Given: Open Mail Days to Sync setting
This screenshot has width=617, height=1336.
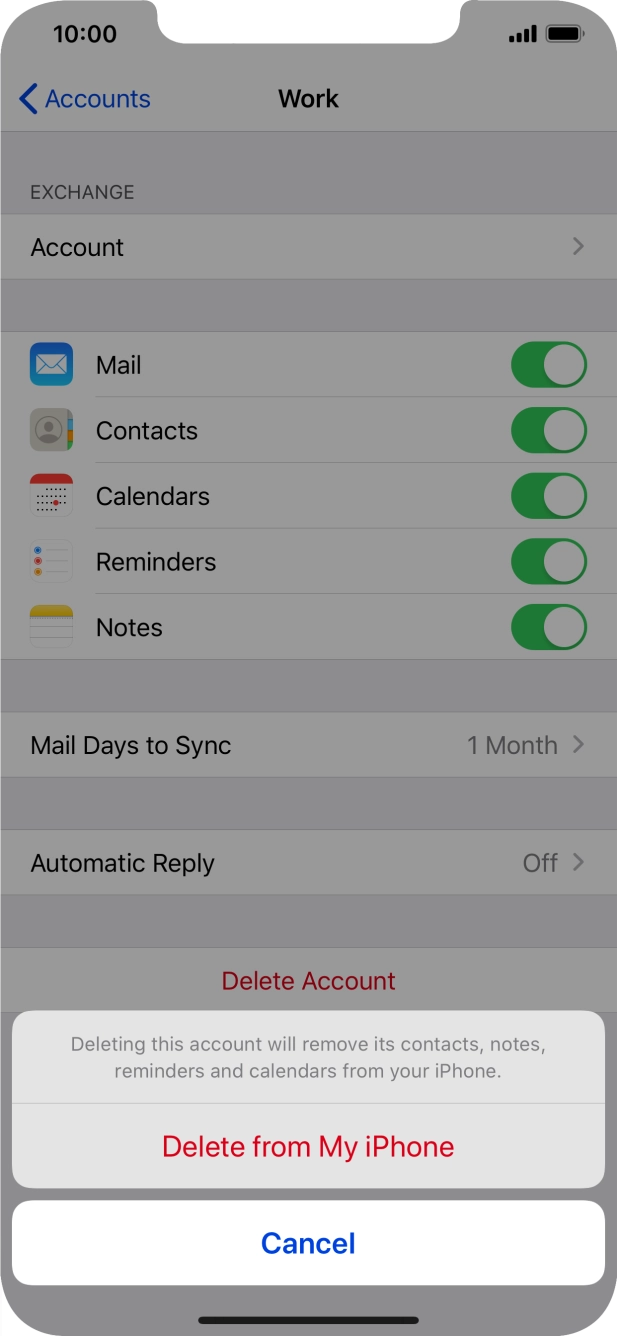Looking at the screenshot, I should coord(308,745).
